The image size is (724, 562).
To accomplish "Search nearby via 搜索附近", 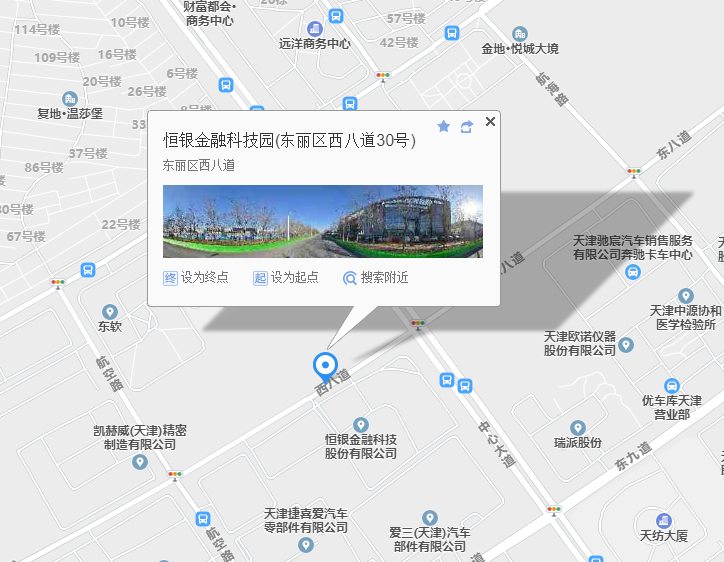I will [375, 278].
